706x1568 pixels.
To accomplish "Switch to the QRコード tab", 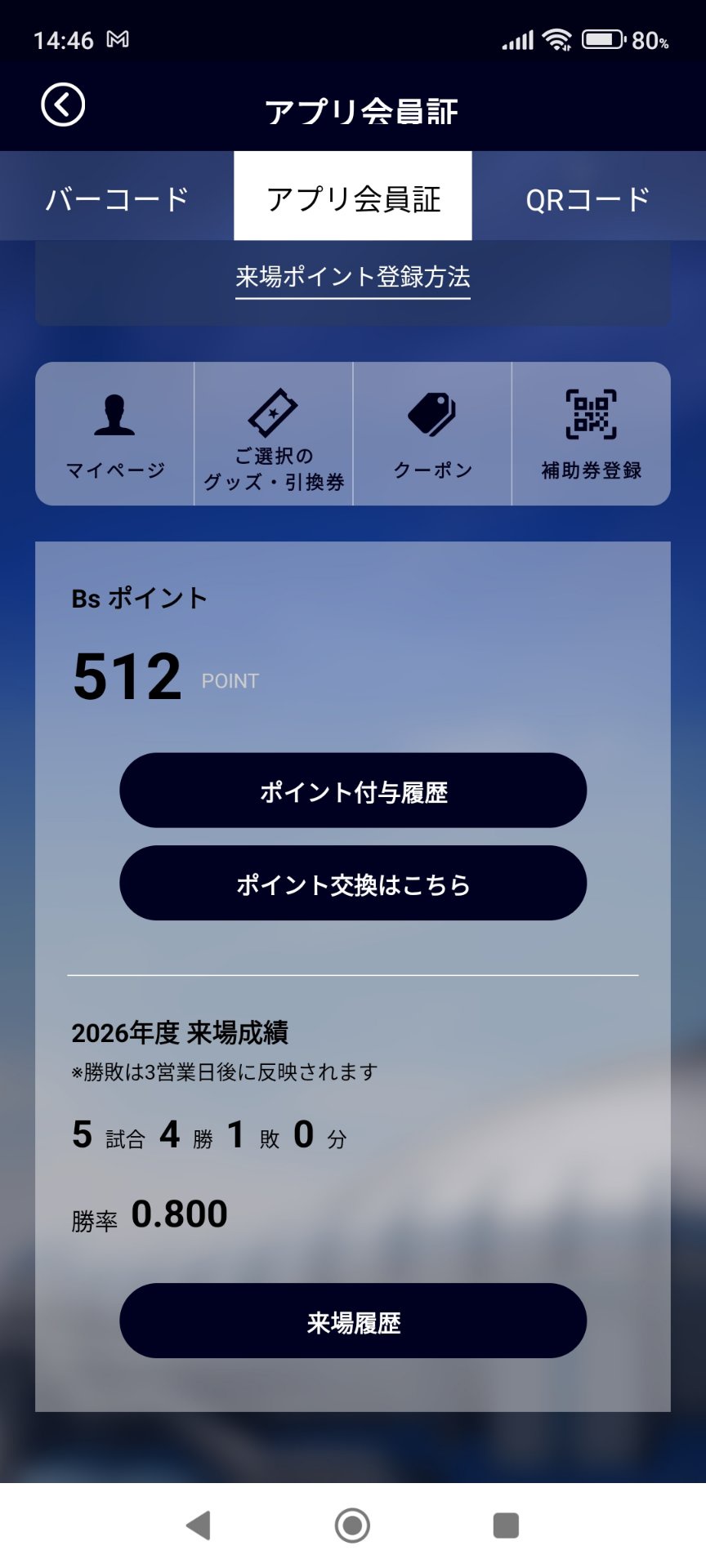I will 588,198.
